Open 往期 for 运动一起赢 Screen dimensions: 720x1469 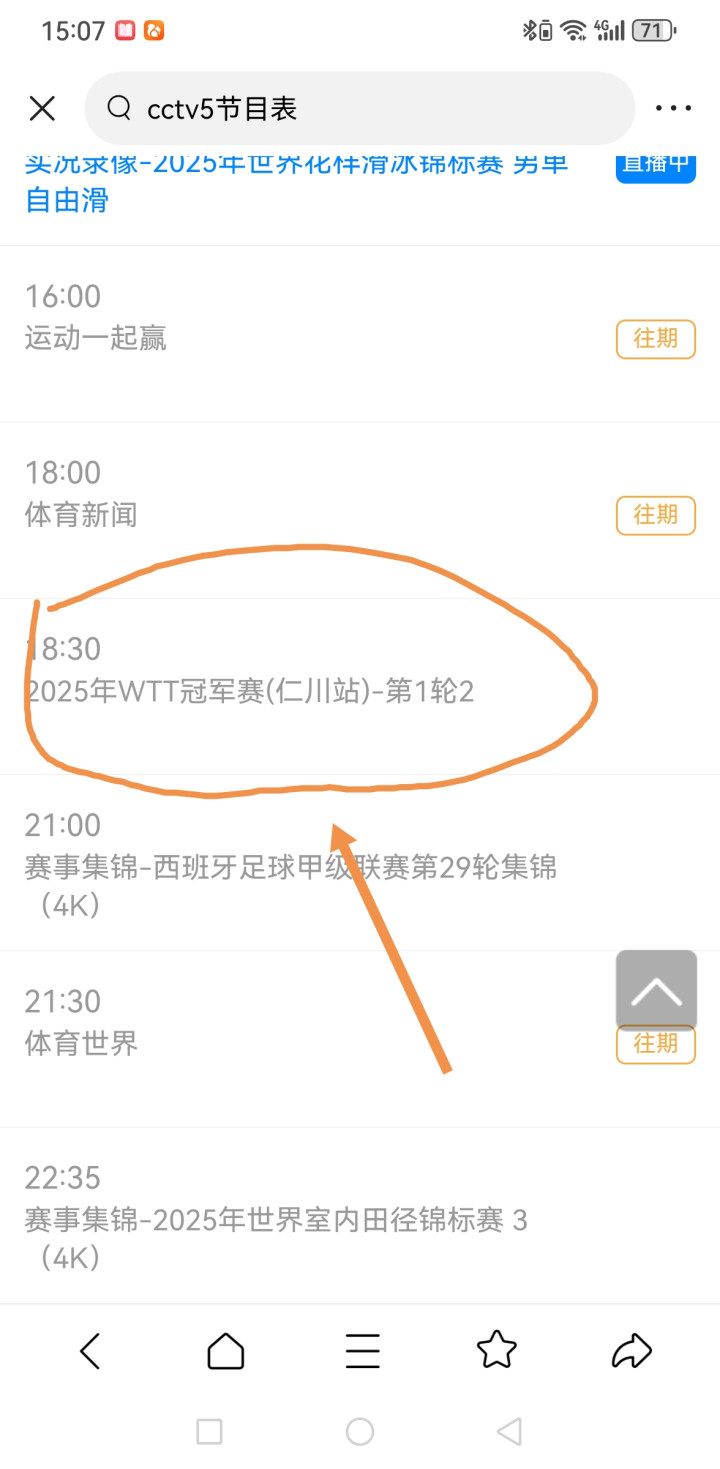tap(656, 339)
